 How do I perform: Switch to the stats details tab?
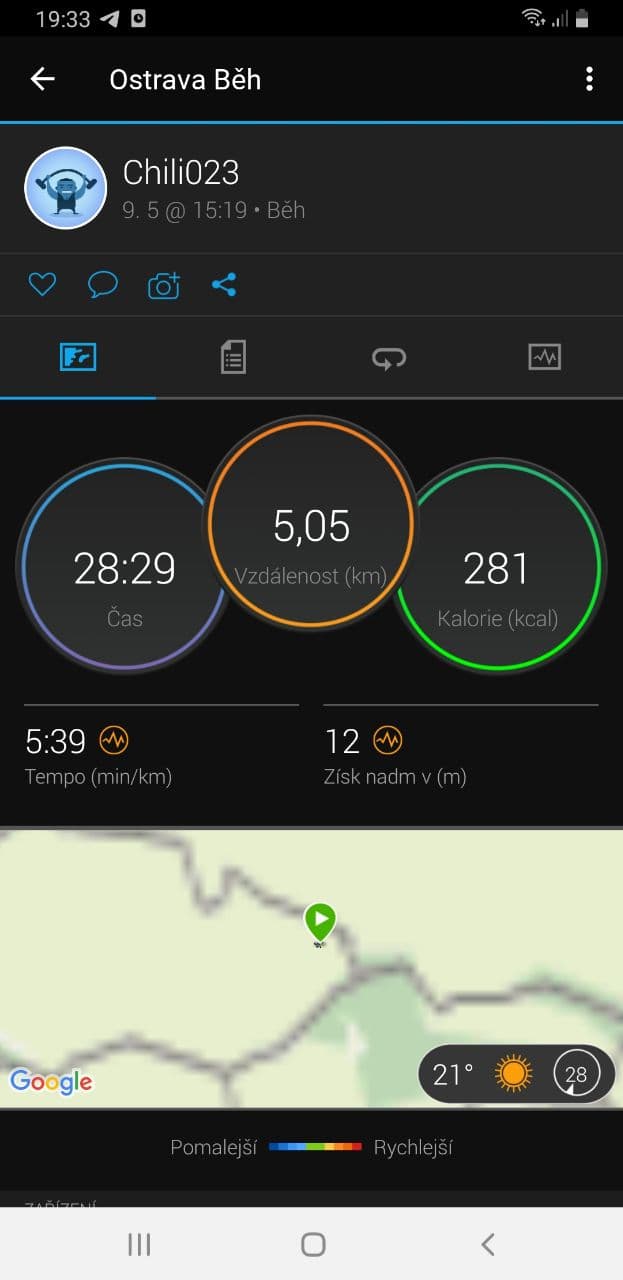(233, 357)
